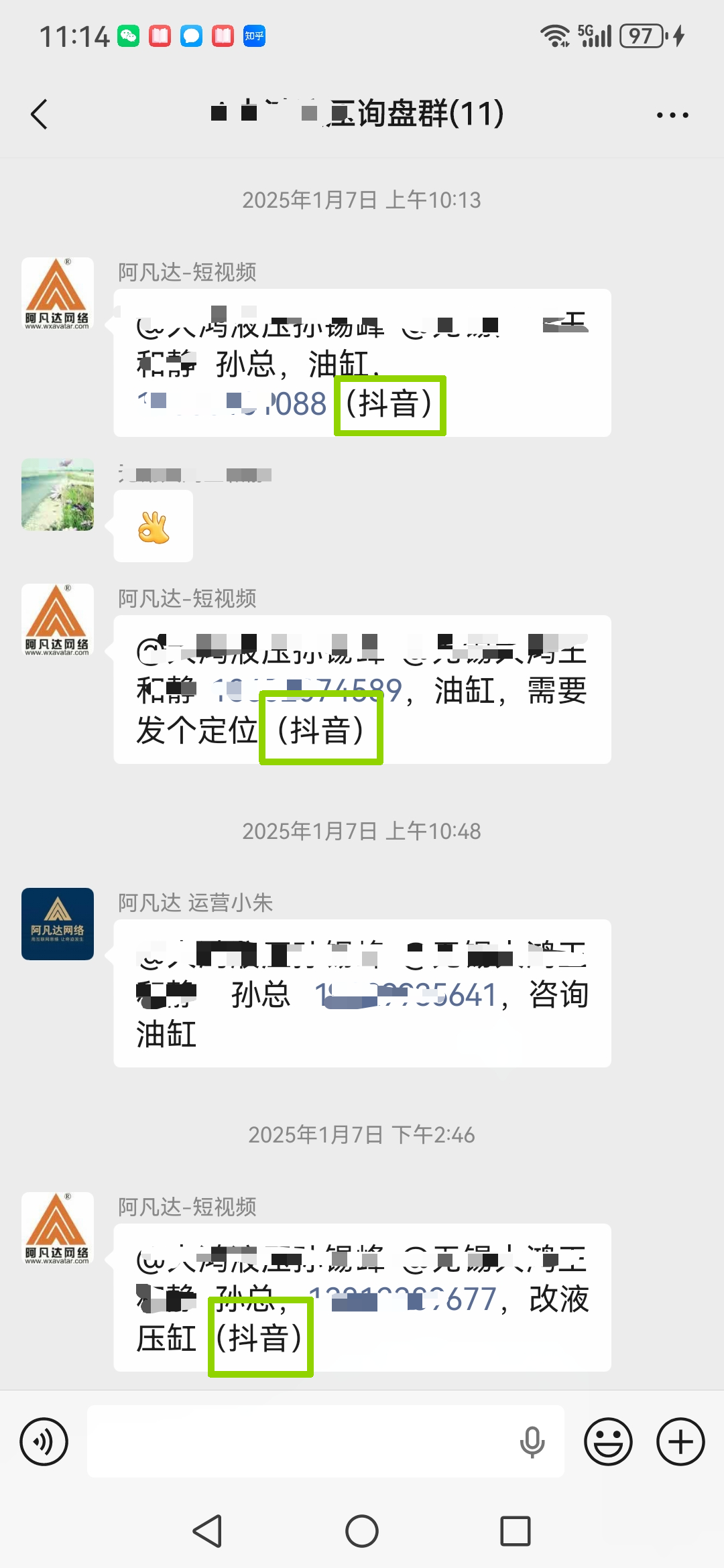The width and height of the screenshot is (724, 1568).
Task: Tap the phone number ending in 677
Action: pos(402,1299)
